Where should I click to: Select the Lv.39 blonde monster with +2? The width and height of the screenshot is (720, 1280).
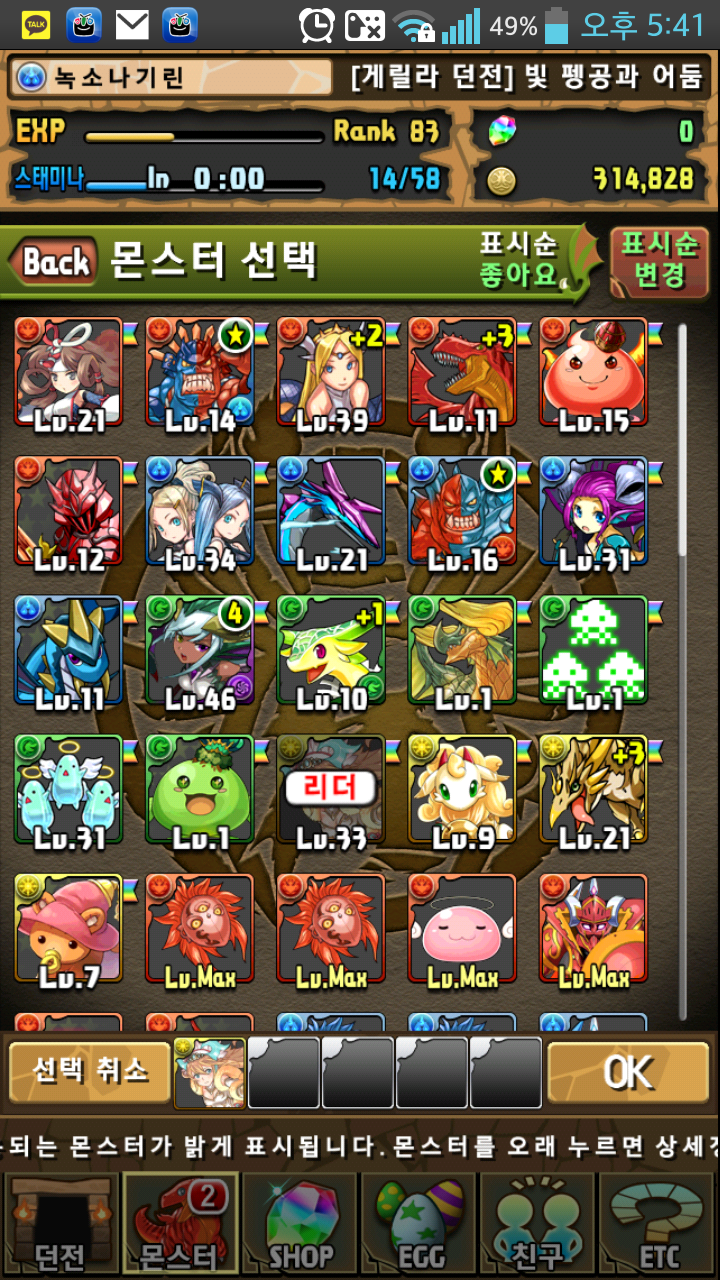[331, 372]
